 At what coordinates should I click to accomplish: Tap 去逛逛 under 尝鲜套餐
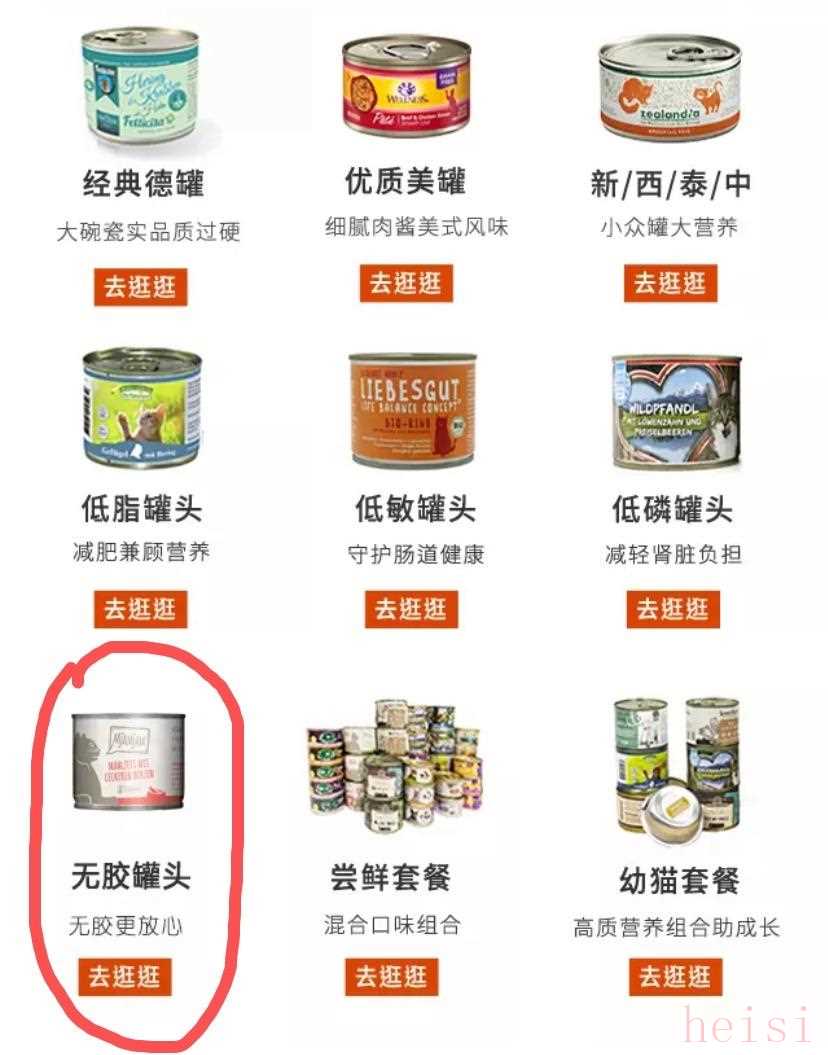point(392,975)
